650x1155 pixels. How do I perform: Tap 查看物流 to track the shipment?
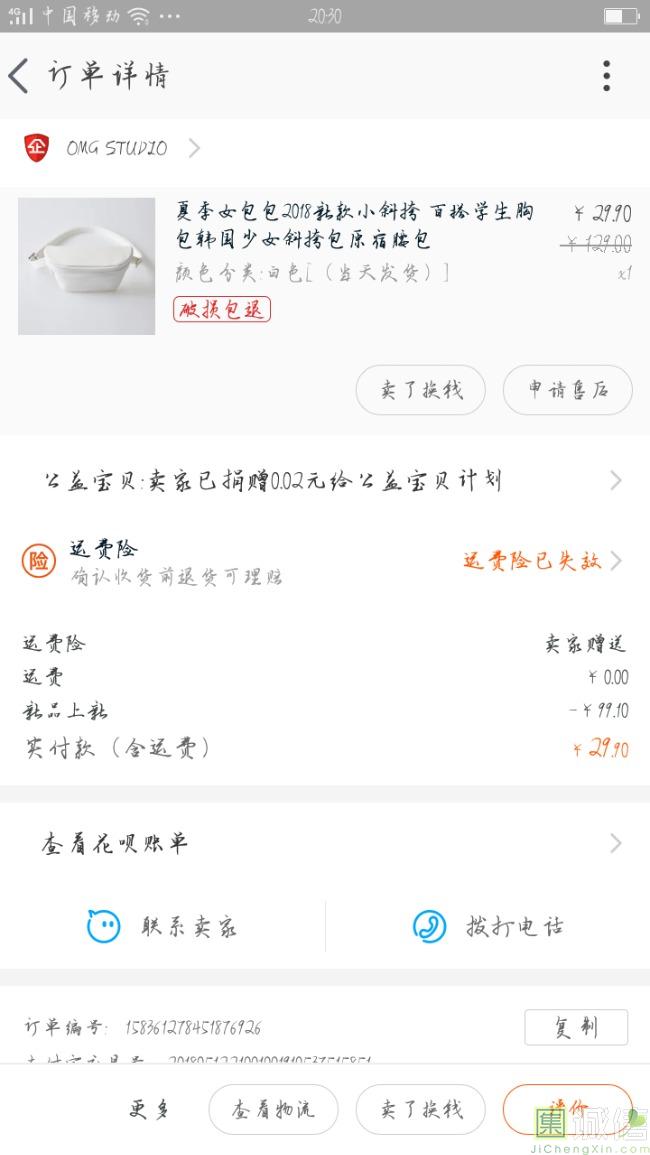(273, 1109)
